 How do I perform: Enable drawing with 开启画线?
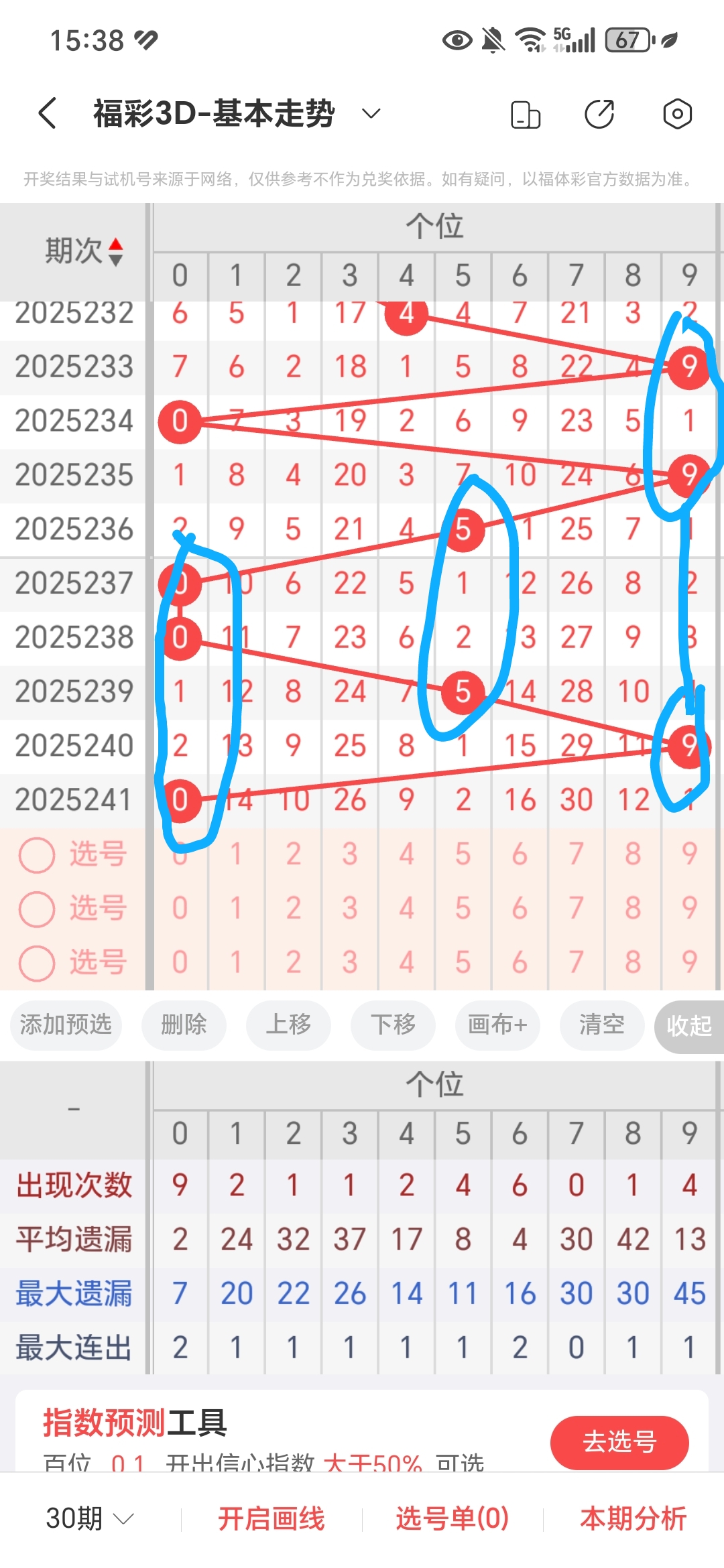(x=272, y=1520)
